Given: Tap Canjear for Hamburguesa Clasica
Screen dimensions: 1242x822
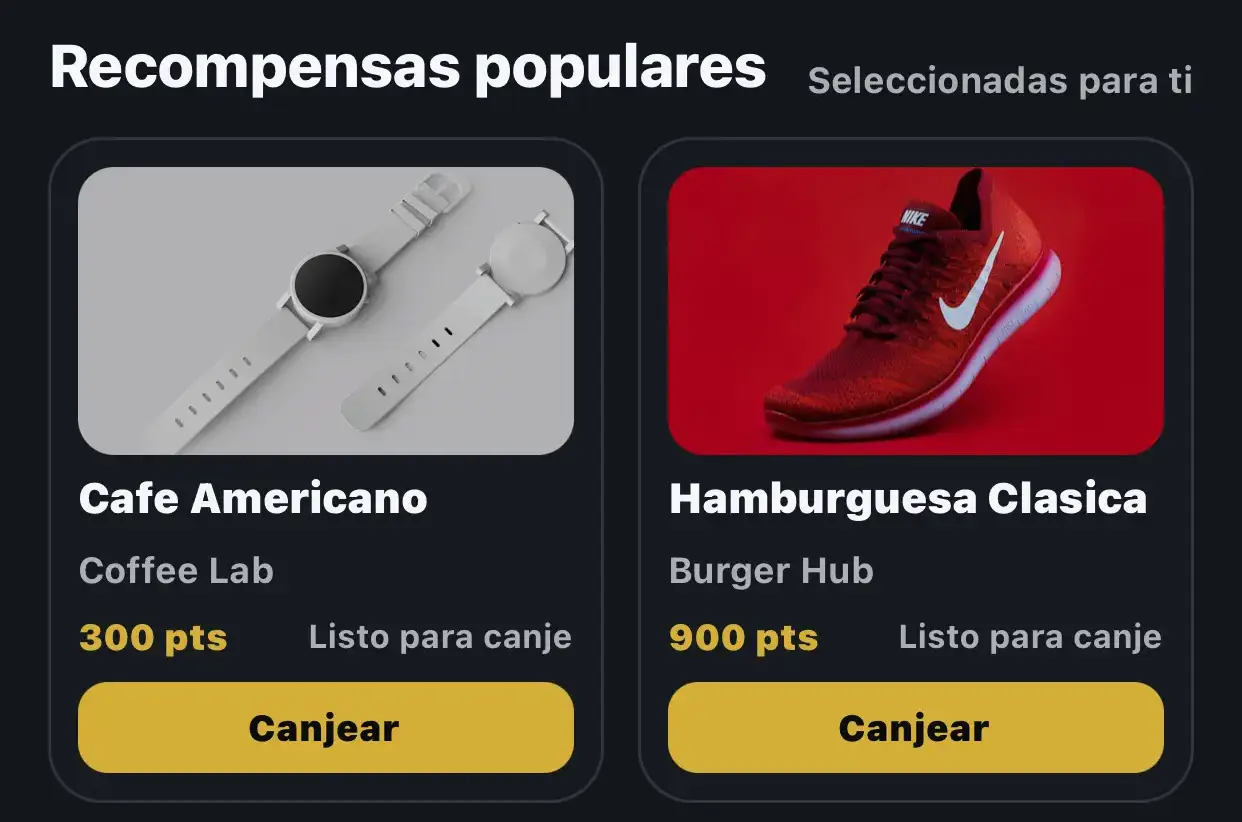Looking at the screenshot, I should pos(915,727).
